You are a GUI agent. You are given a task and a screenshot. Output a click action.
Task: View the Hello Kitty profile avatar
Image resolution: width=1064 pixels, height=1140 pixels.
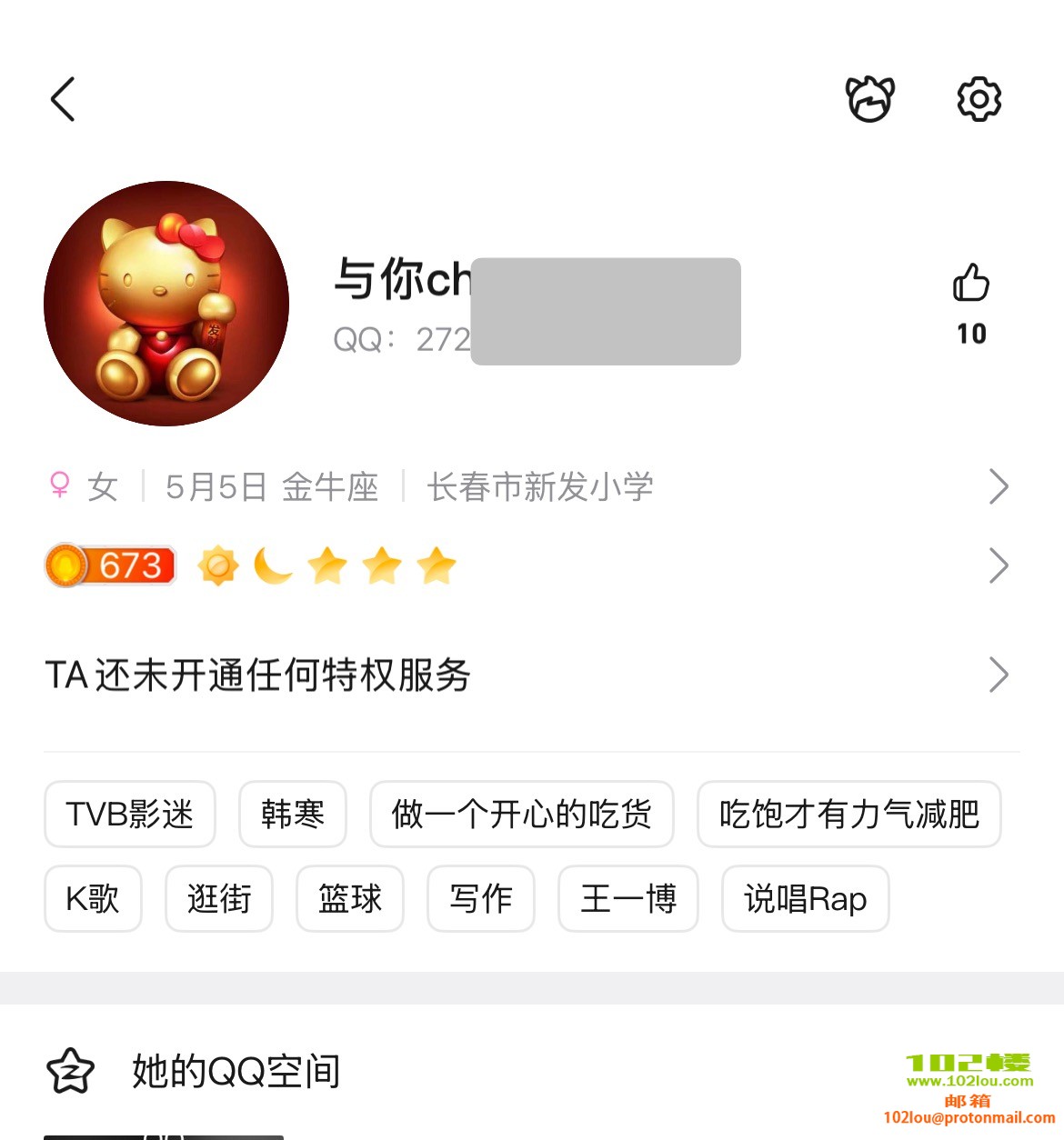coord(166,304)
